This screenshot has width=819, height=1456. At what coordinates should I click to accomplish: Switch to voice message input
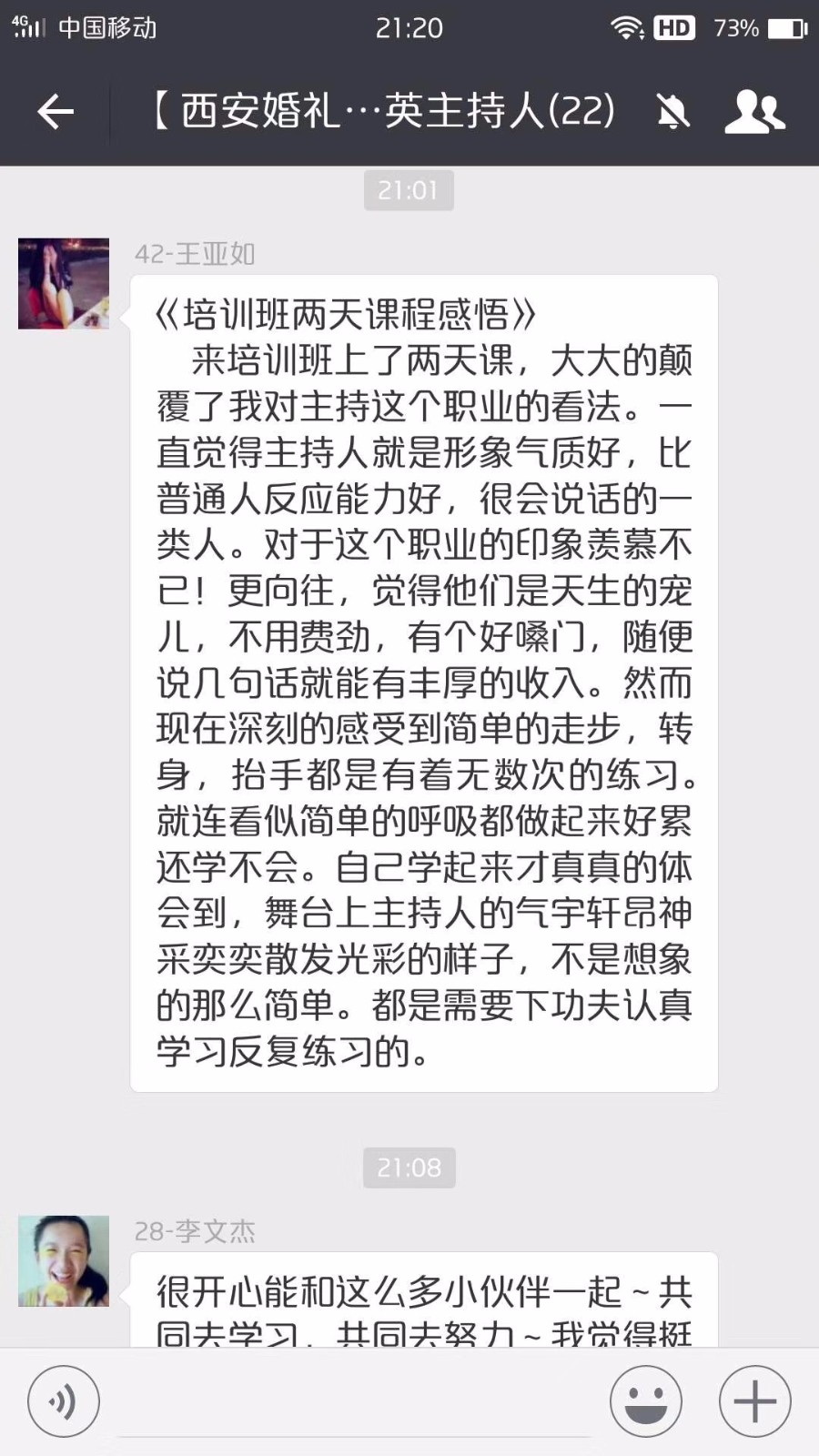64,1401
